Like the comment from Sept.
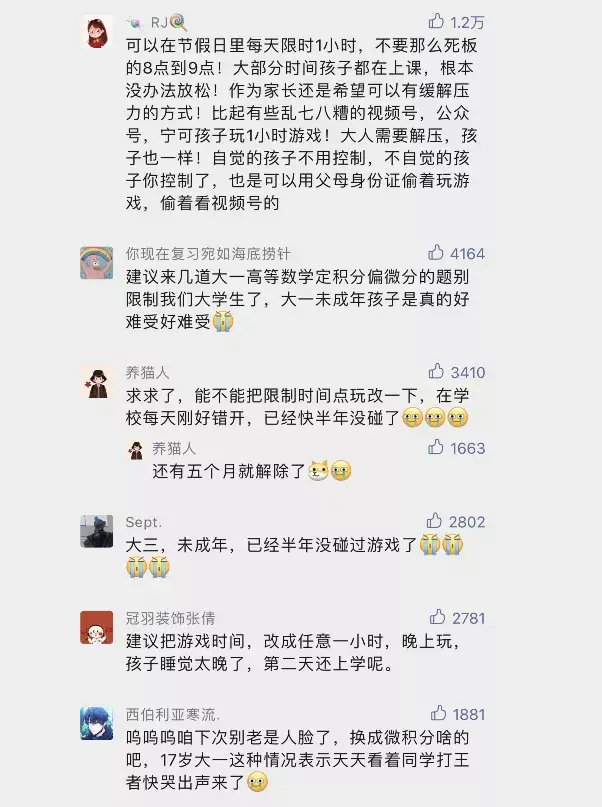This screenshot has height=807, width=602. click(436, 521)
